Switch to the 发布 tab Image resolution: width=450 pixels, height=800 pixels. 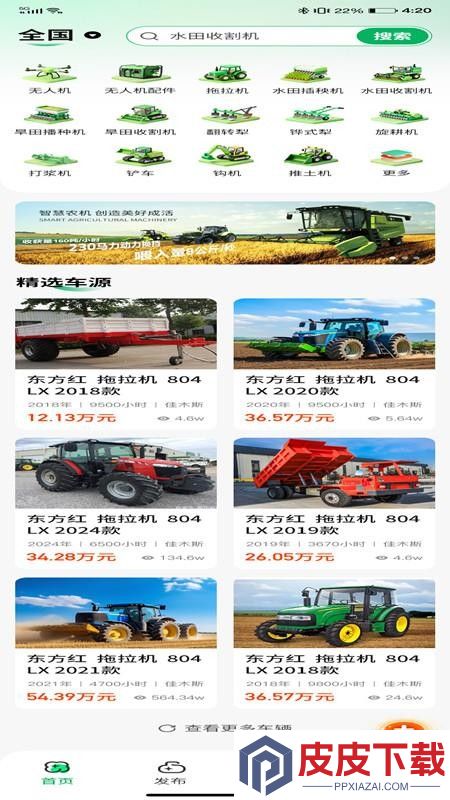click(x=170, y=773)
